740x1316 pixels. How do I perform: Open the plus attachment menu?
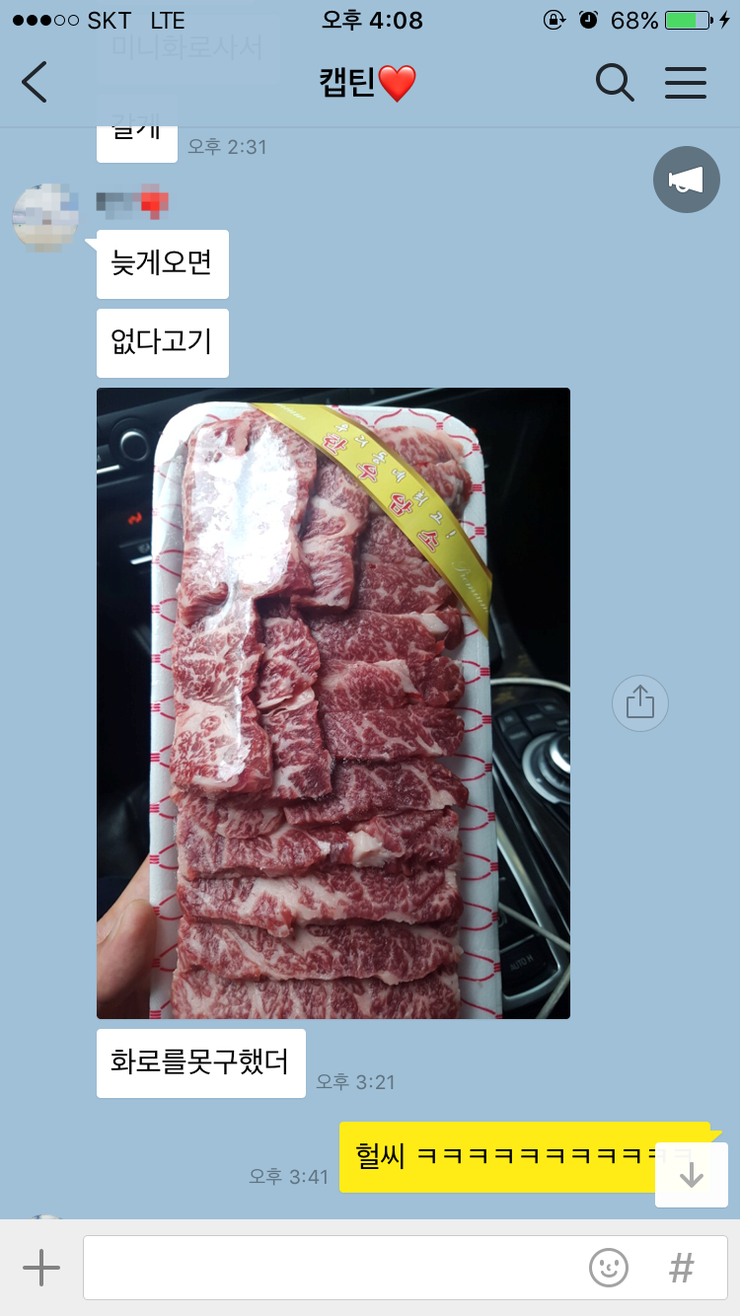click(41, 1267)
